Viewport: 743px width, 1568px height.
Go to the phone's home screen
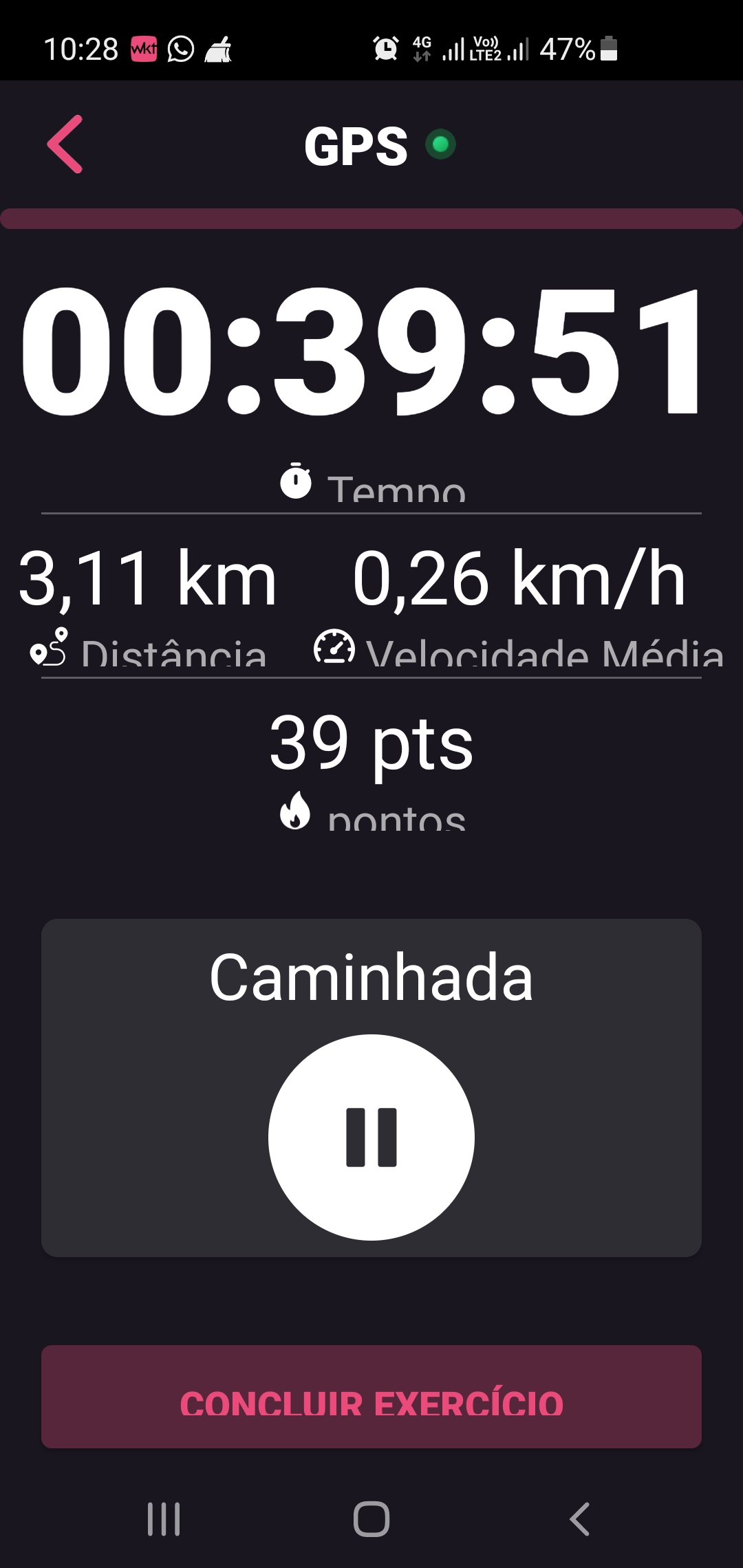[x=371, y=1519]
